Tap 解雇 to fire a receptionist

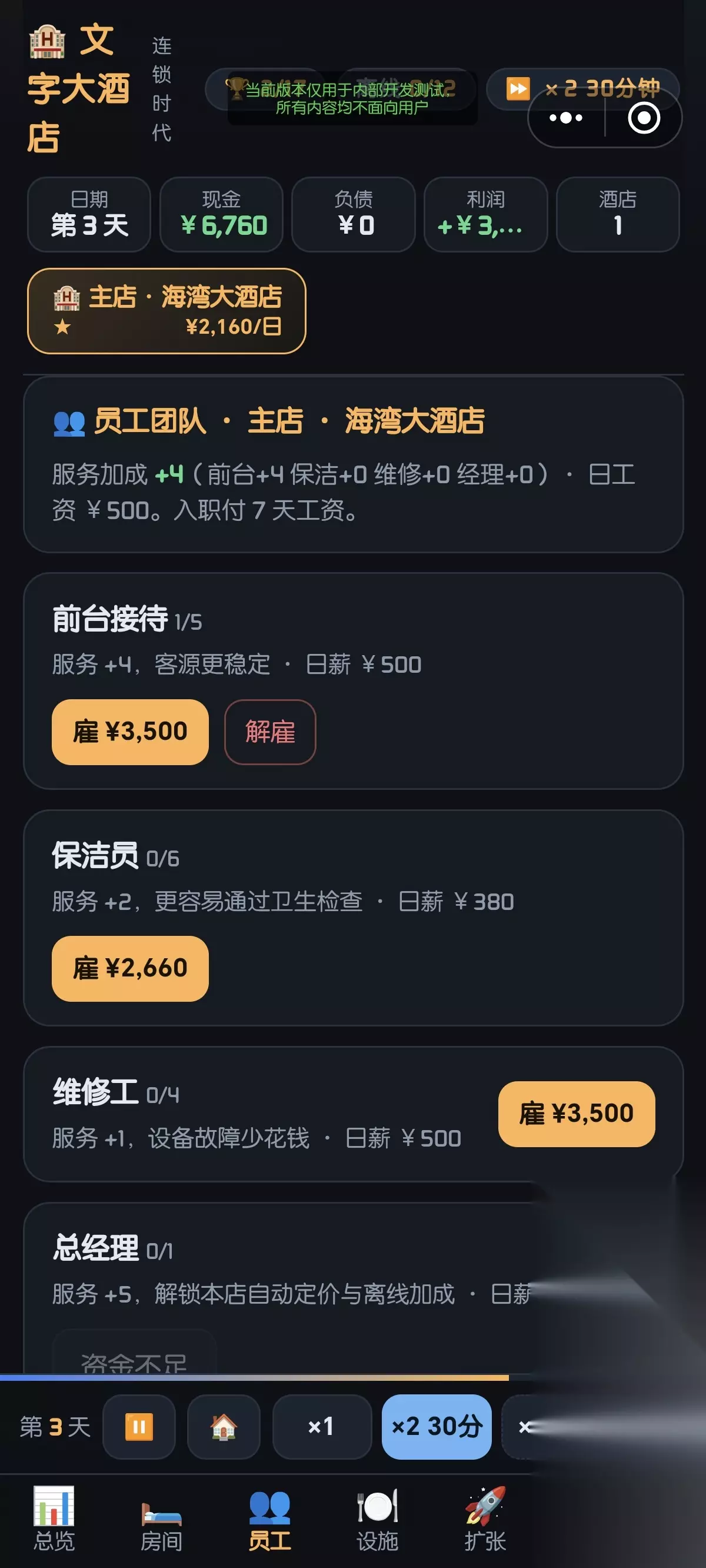270,732
